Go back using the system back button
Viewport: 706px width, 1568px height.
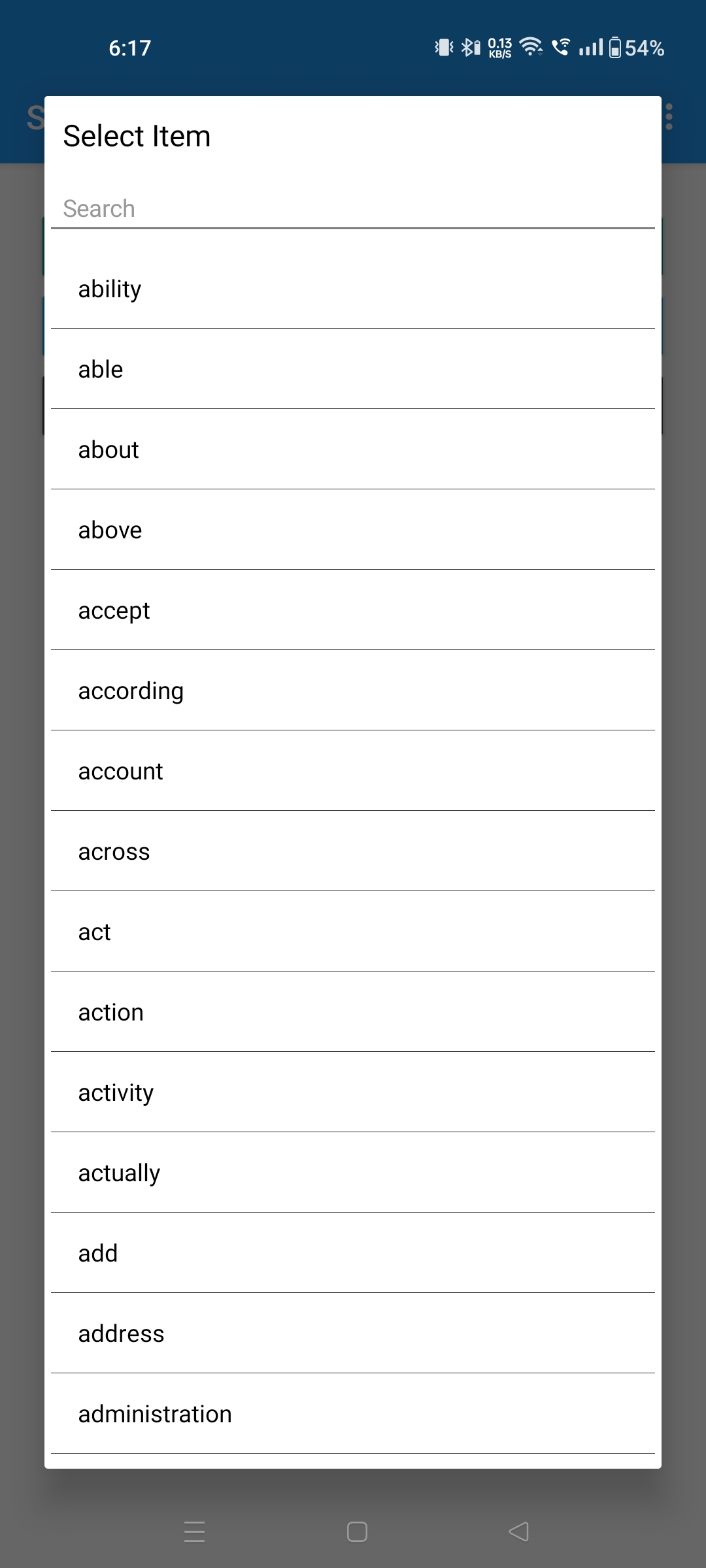tap(518, 1531)
